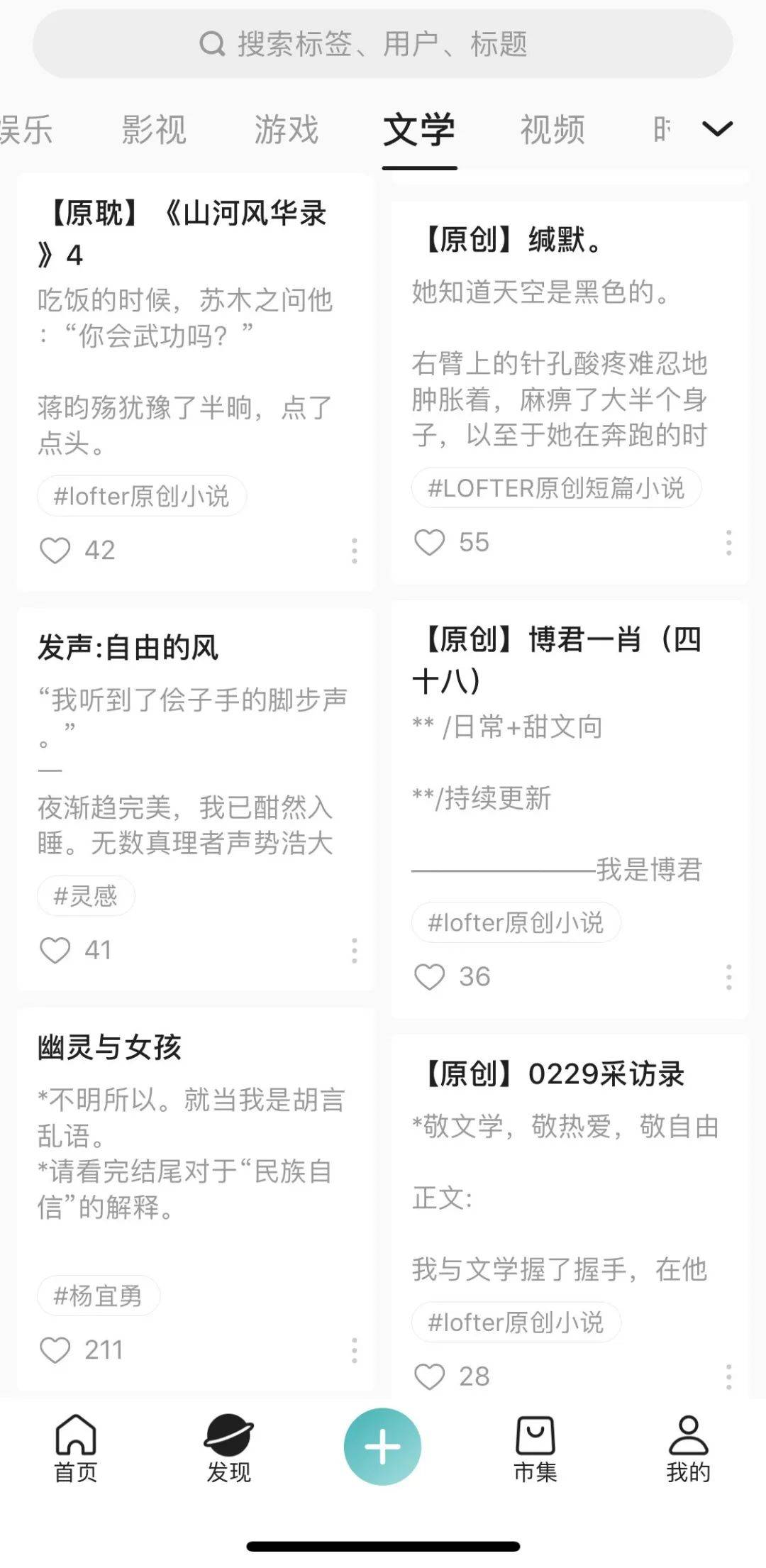Like the 缄默 post
Viewport: 766px width, 1568px height.
click(x=429, y=543)
